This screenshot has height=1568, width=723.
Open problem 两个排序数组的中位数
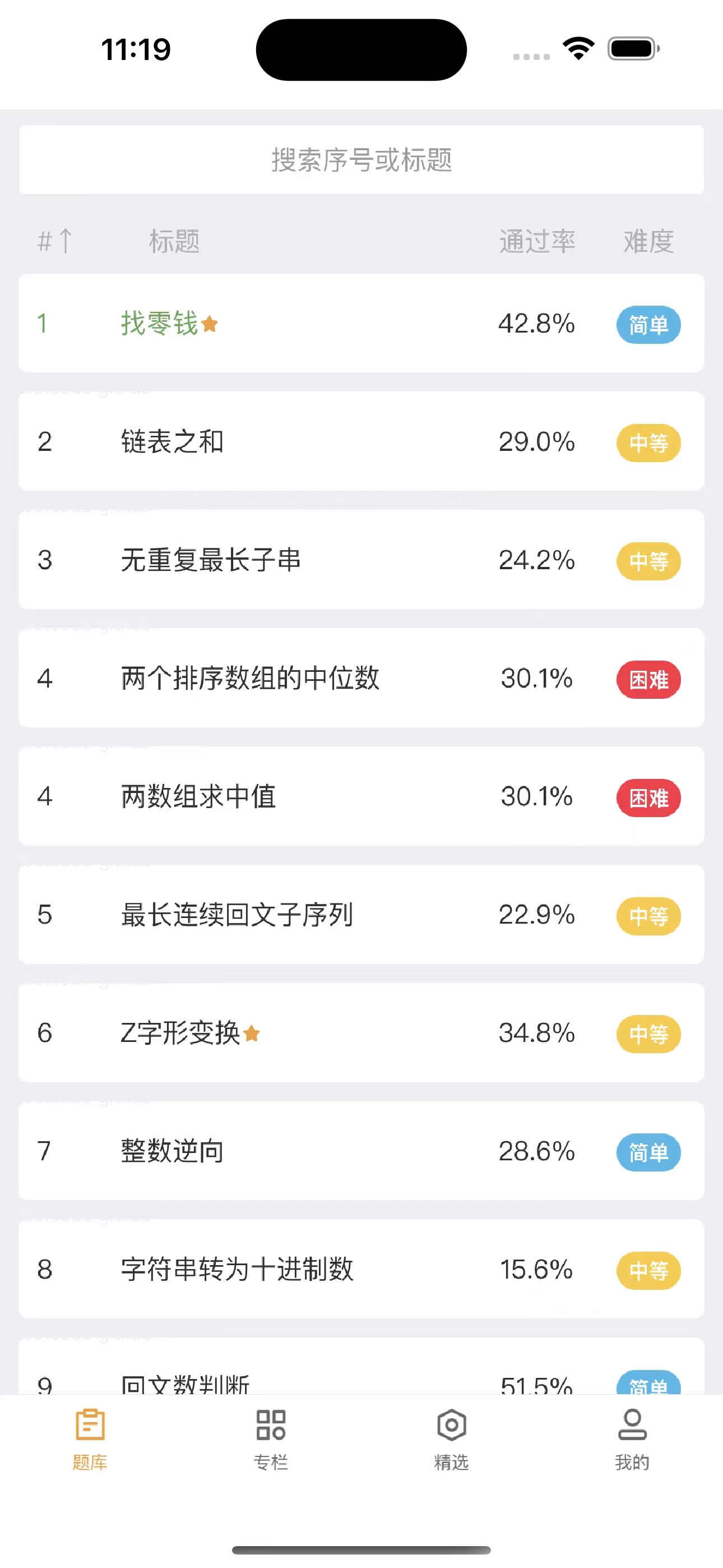click(x=249, y=678)
